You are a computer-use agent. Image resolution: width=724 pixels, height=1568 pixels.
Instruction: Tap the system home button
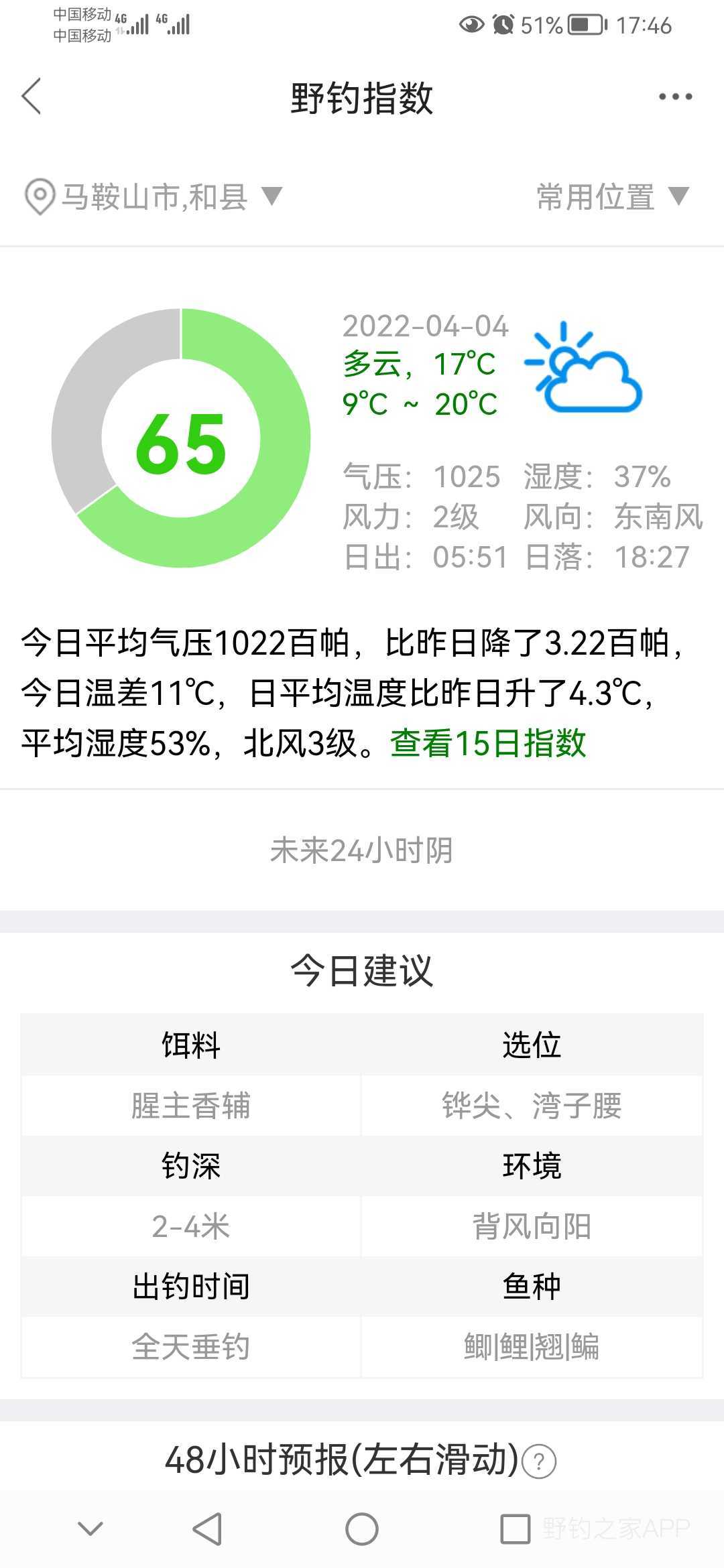[362, 1529]
